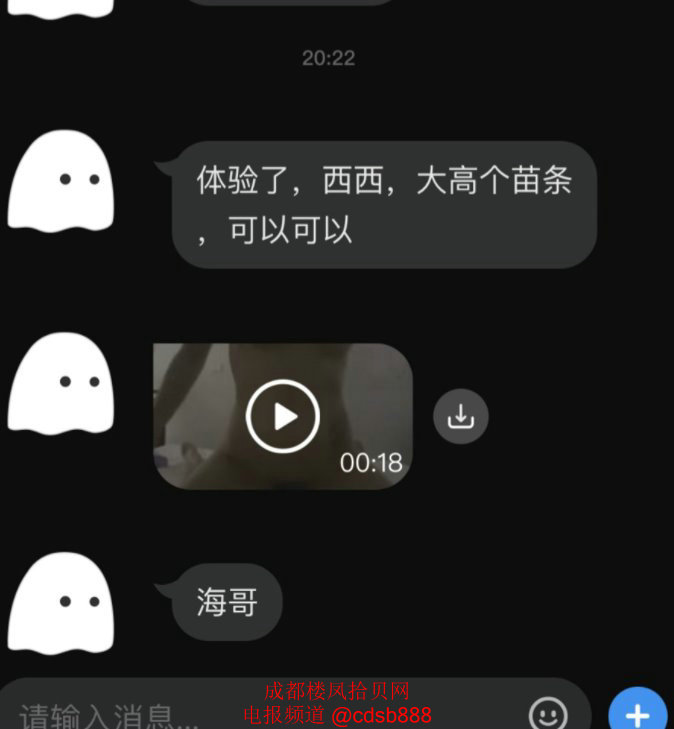Screen dimensions: 674x729
Task: Open the plus attachment menu
Action: [x=637, y=713]
